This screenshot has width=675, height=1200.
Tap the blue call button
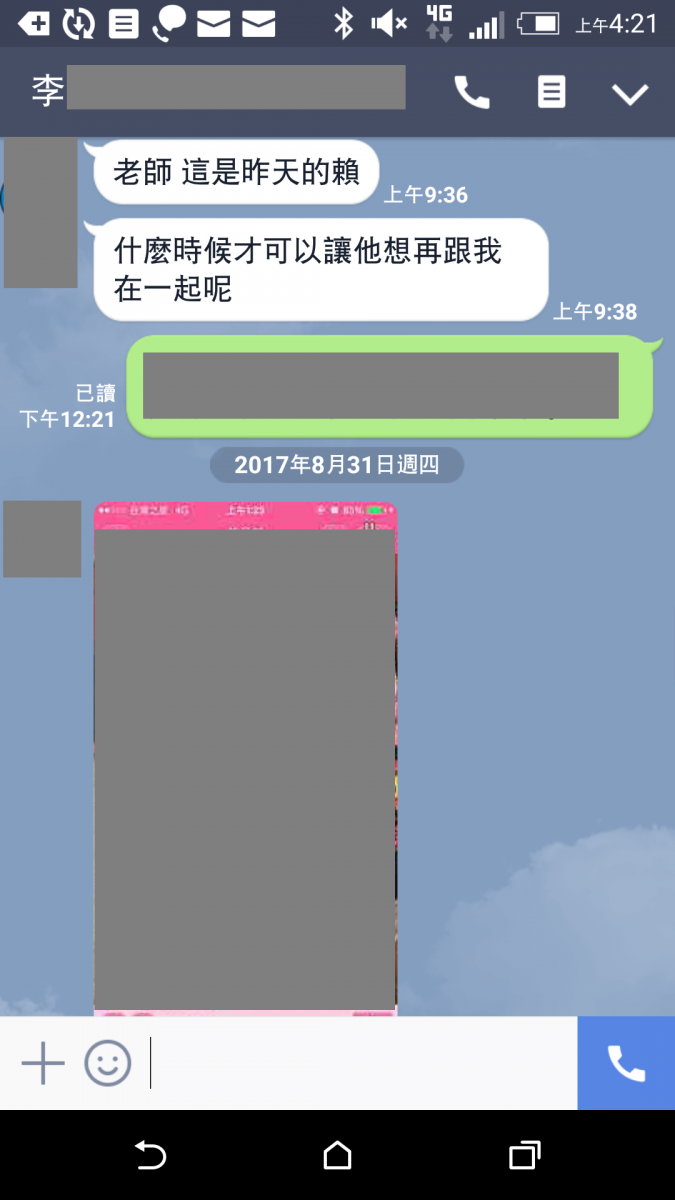[x=626, y=1063]
